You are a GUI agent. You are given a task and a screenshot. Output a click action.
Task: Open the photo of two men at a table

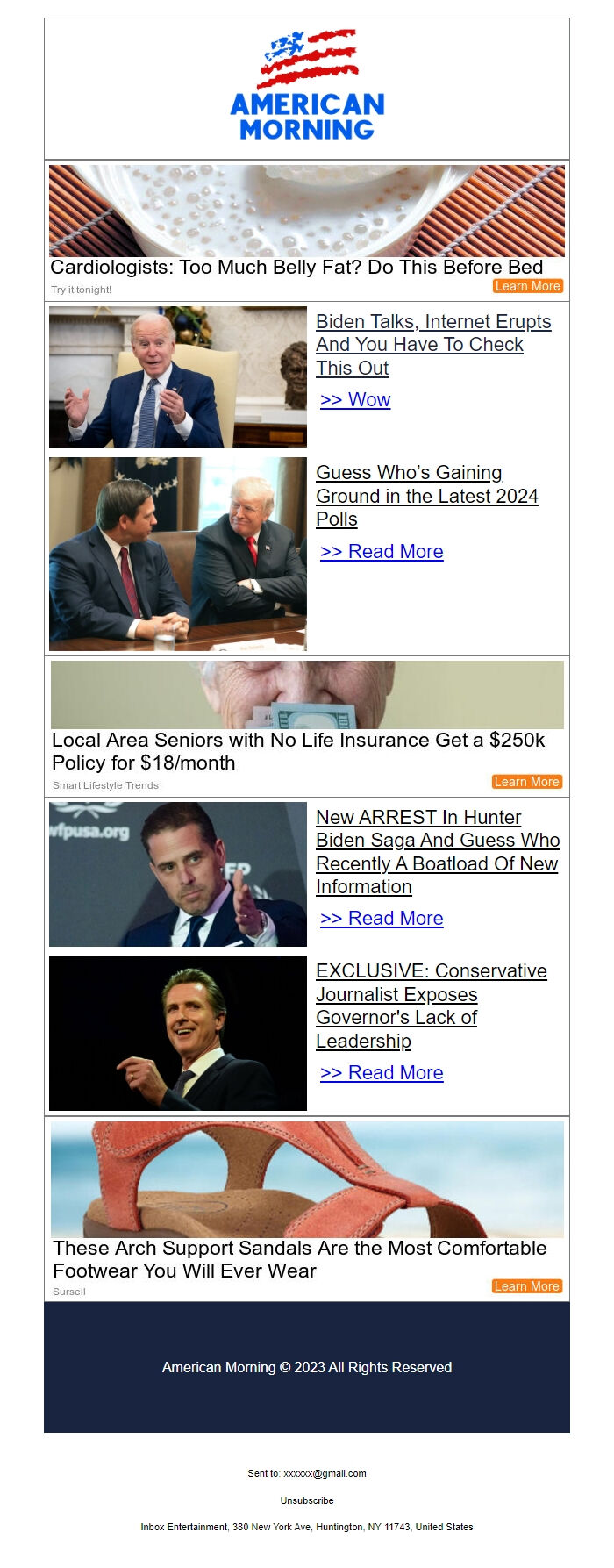[178, 554]
